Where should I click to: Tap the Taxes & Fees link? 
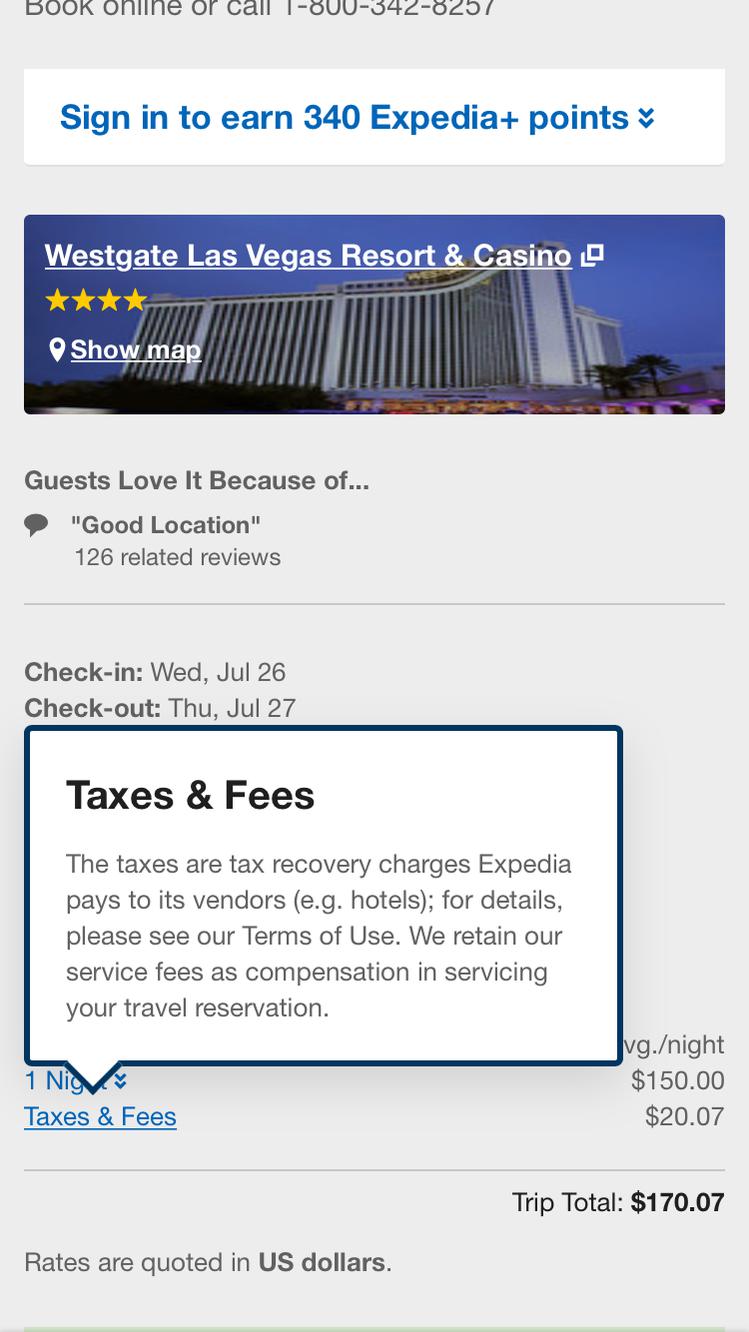click(100, 1117)
